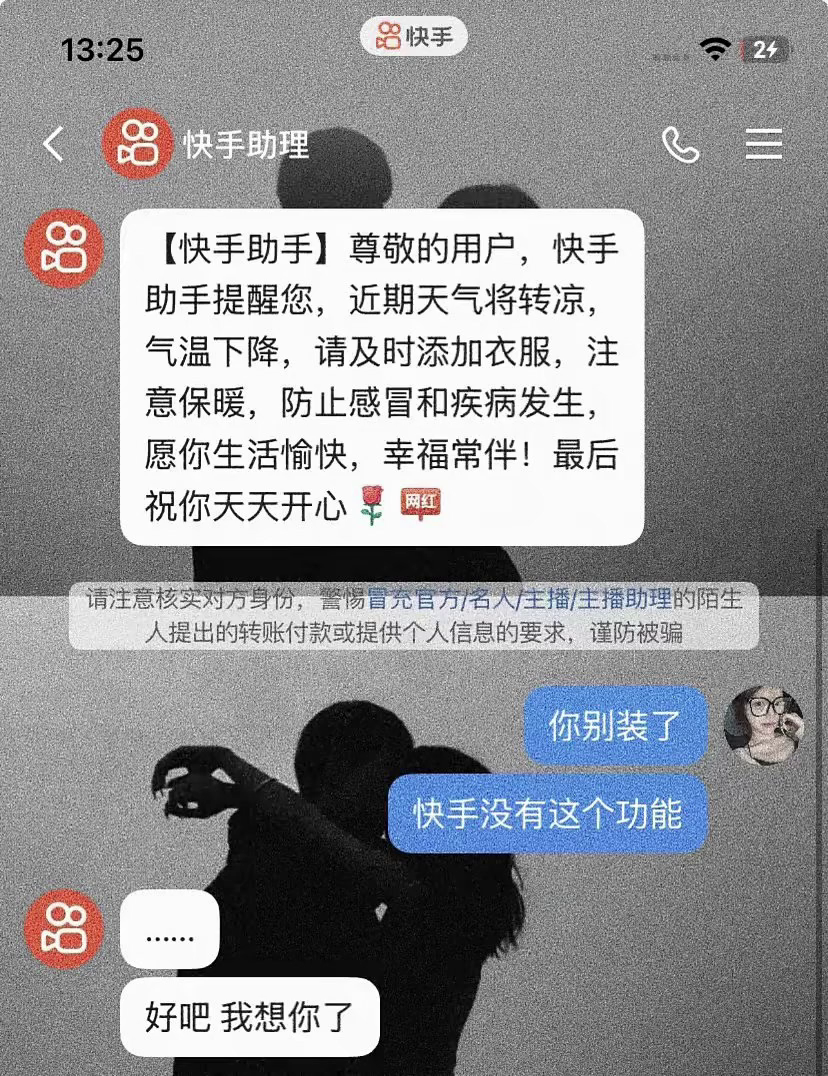Tap the 快手 pill to return
828x1076 pixels.
[x=414, y=38]
